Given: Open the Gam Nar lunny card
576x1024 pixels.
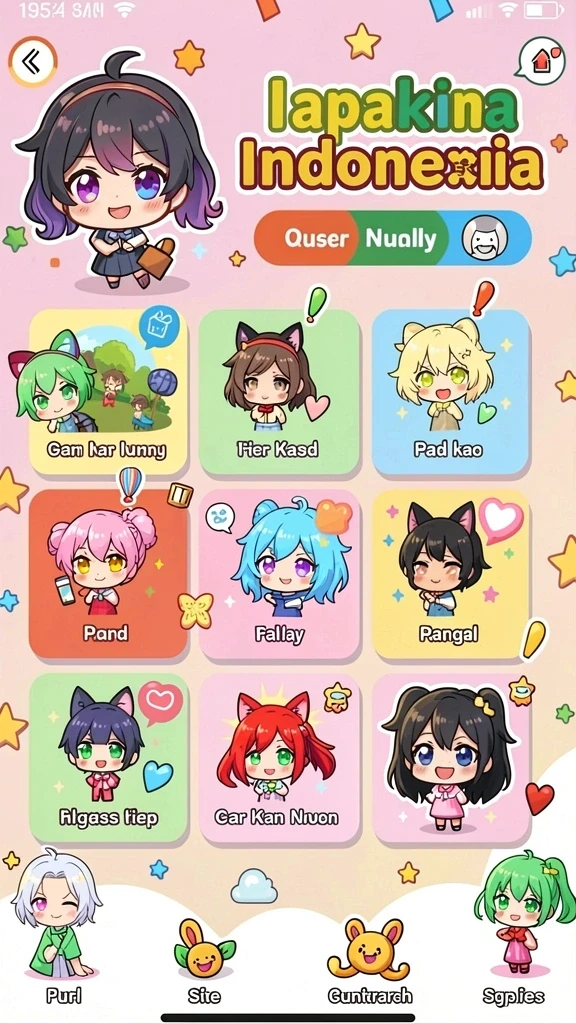Looking at the screenshot, I should tap(108, 392).
